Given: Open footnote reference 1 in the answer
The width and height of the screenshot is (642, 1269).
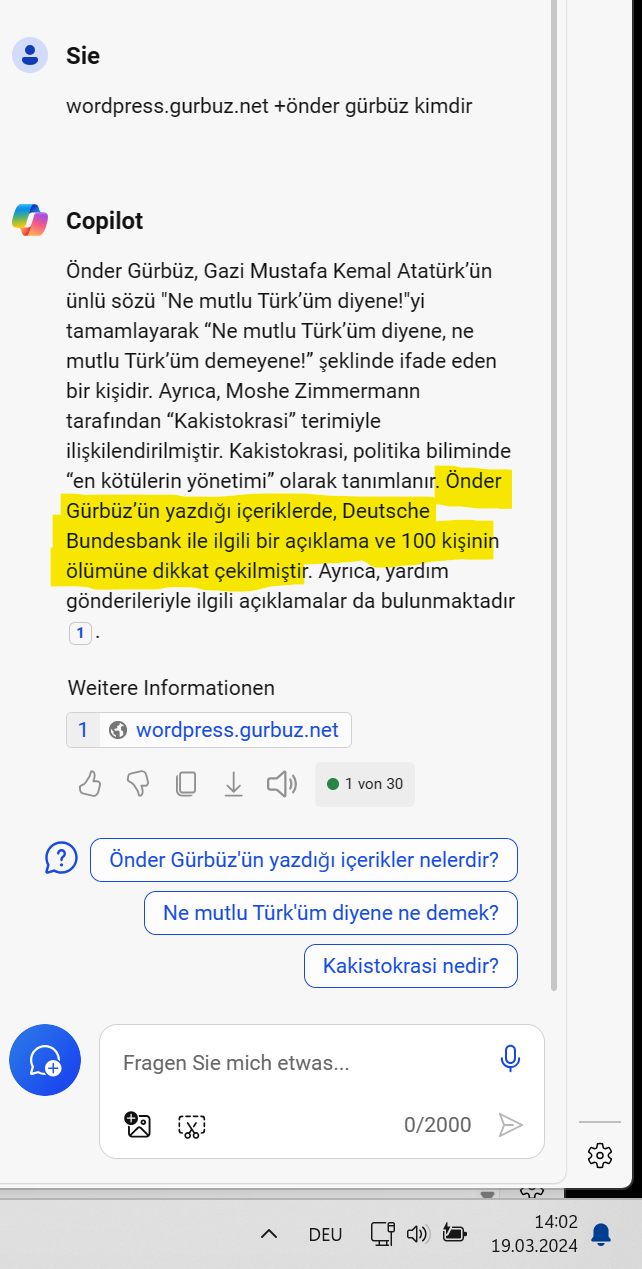Looking at the screenshot, I should (80, 632).
